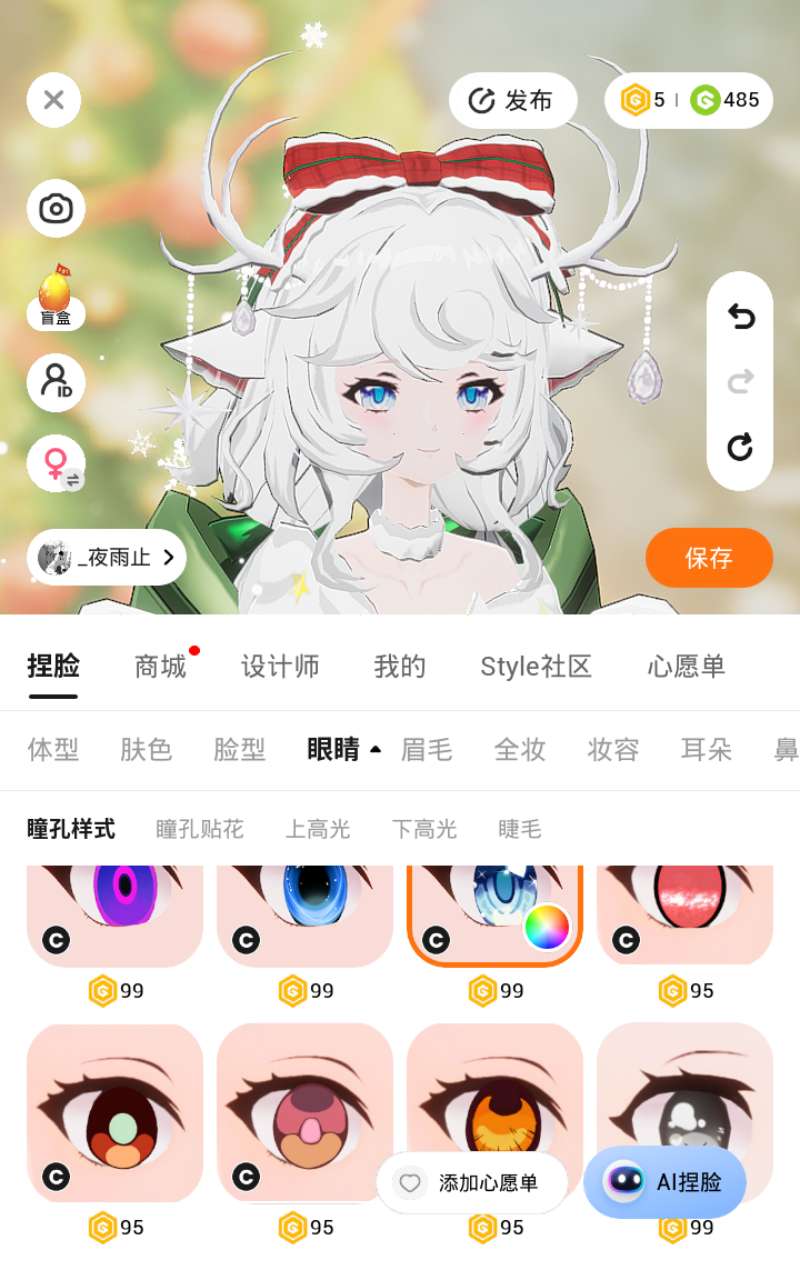Image resolution: width=800 pixels, height=1280 pixels.
Task: Select the 肤色 category
Action: (x=146, y=749)
